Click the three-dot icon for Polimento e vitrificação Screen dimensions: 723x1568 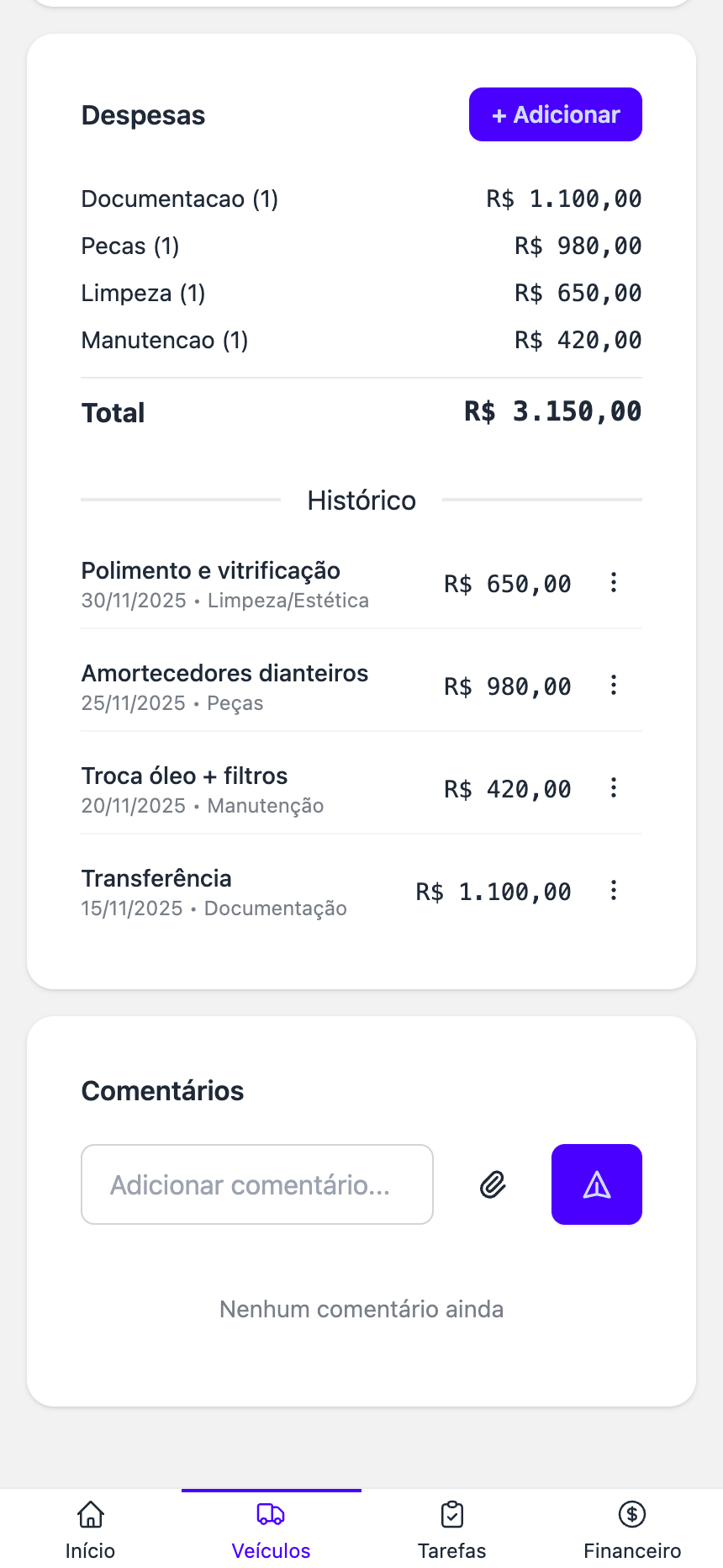pos(614,582)
